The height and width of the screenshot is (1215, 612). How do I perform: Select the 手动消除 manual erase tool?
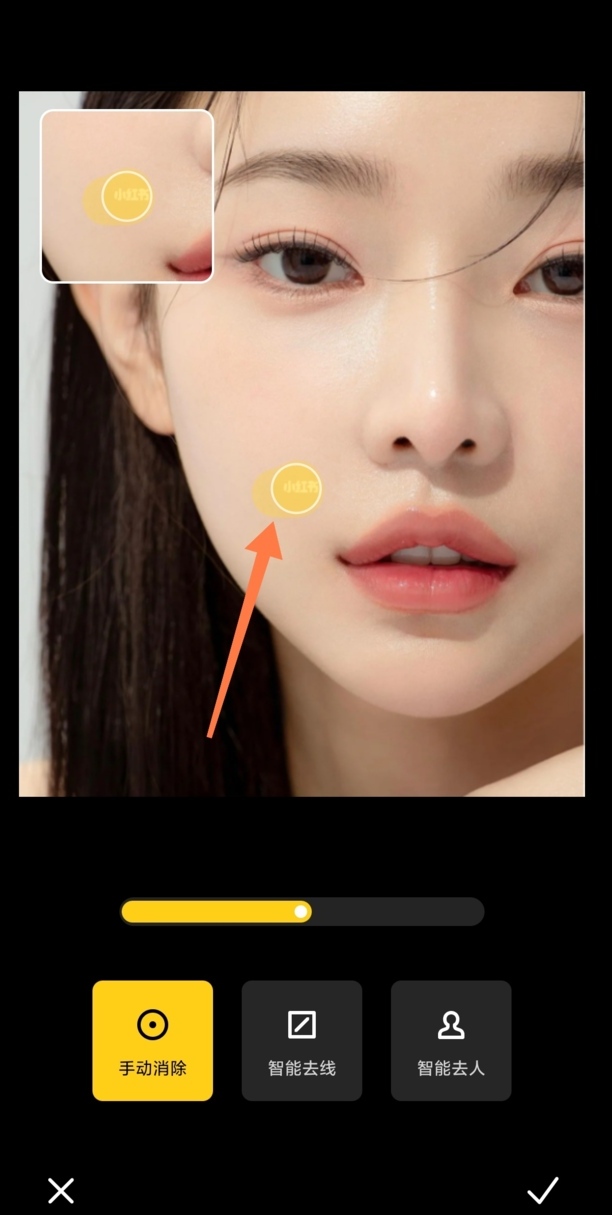pyautogui.click(x=152, y=1040)
